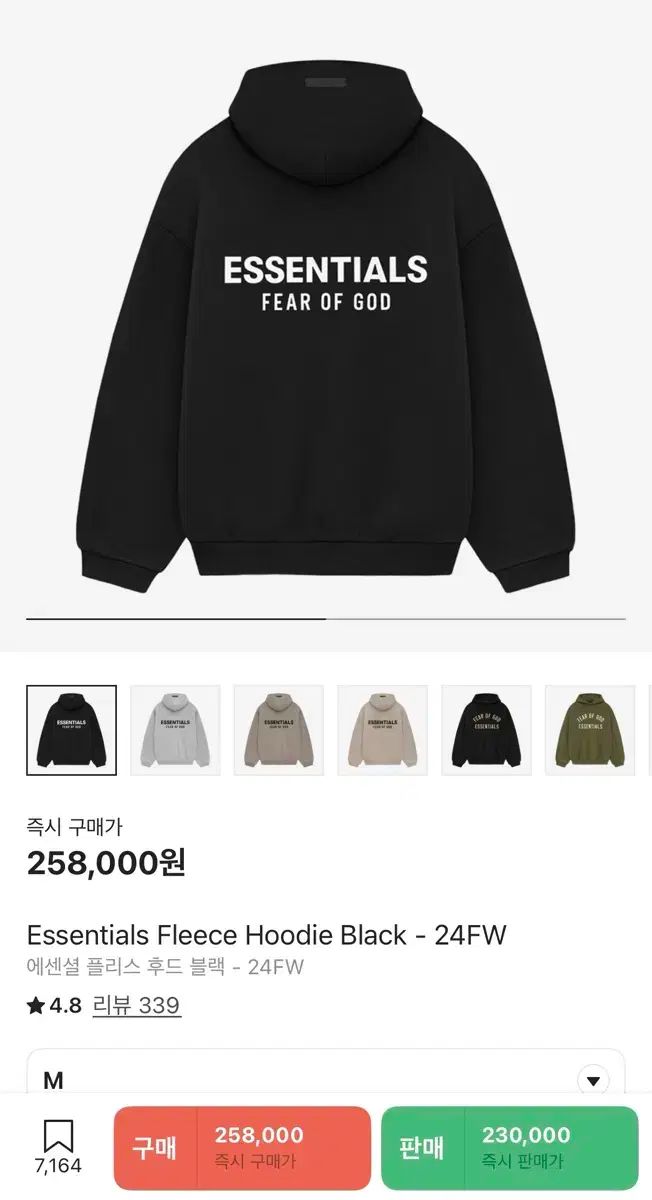Expand the size M dropdown
The height and width of the screenshot is (1200, 652).
593,1080
